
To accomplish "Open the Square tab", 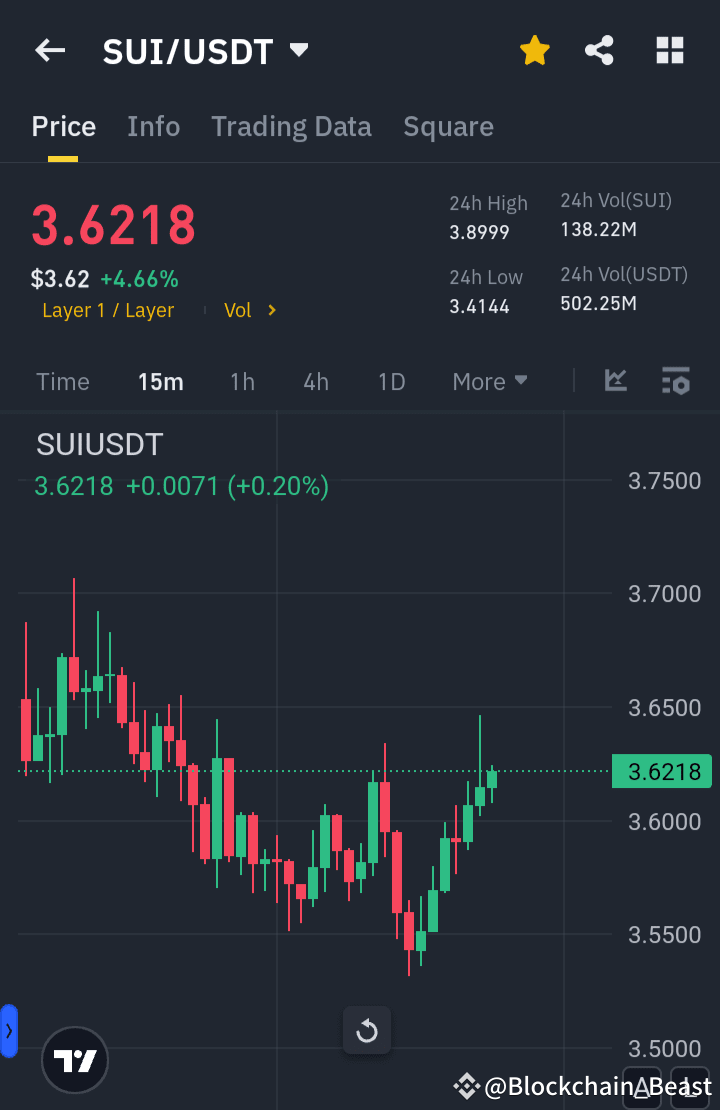I will point(448,126).
